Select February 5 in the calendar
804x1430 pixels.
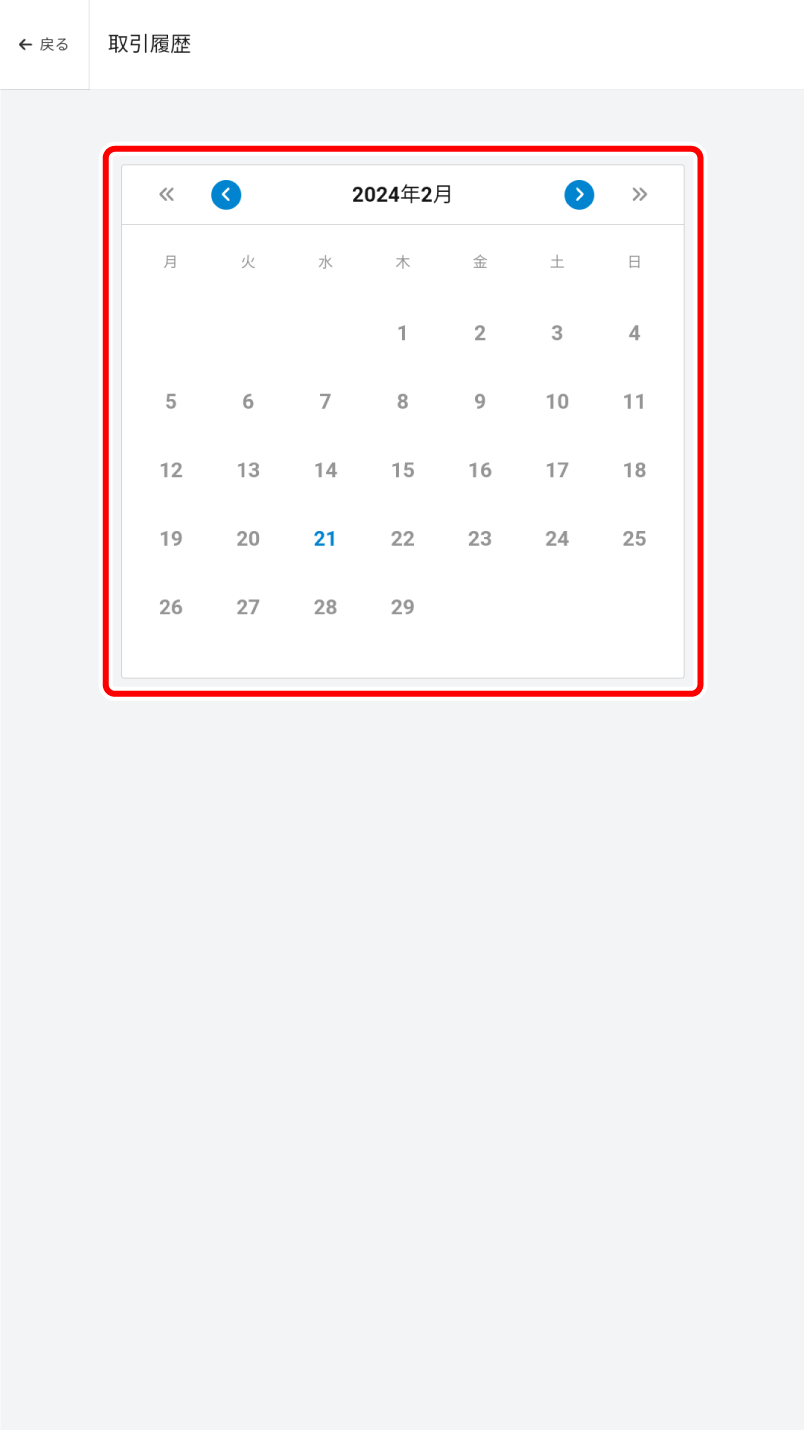(171, 402)
